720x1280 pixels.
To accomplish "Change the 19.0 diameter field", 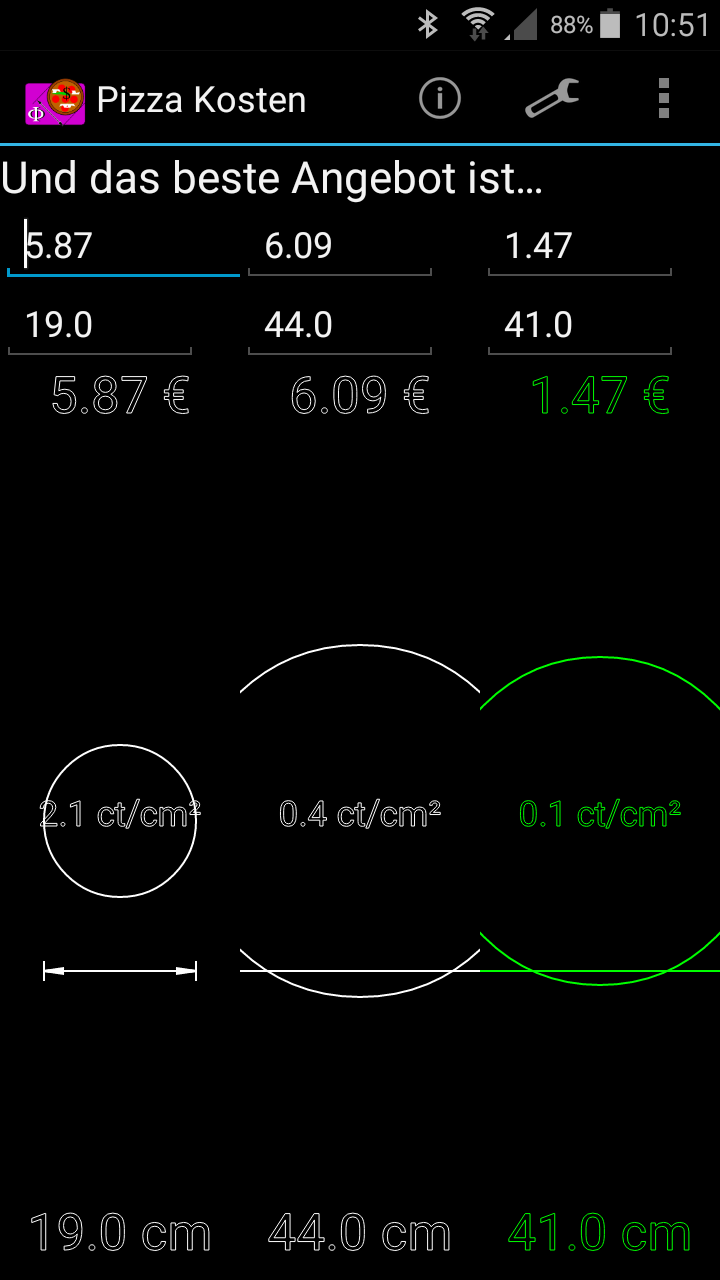I will click(100, 326).
